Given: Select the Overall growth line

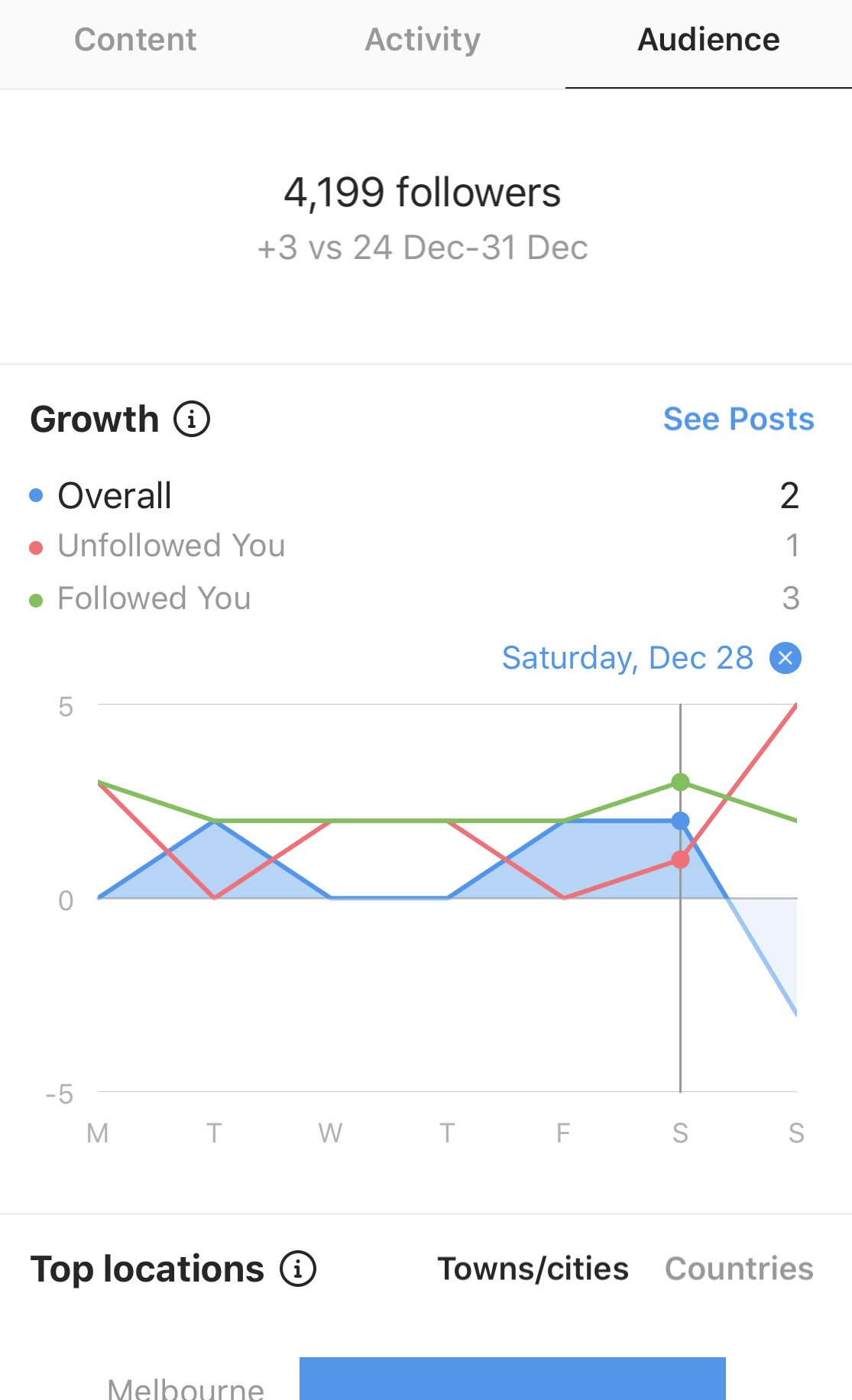Looking at the screenshot, I should [x=115, y=496].
